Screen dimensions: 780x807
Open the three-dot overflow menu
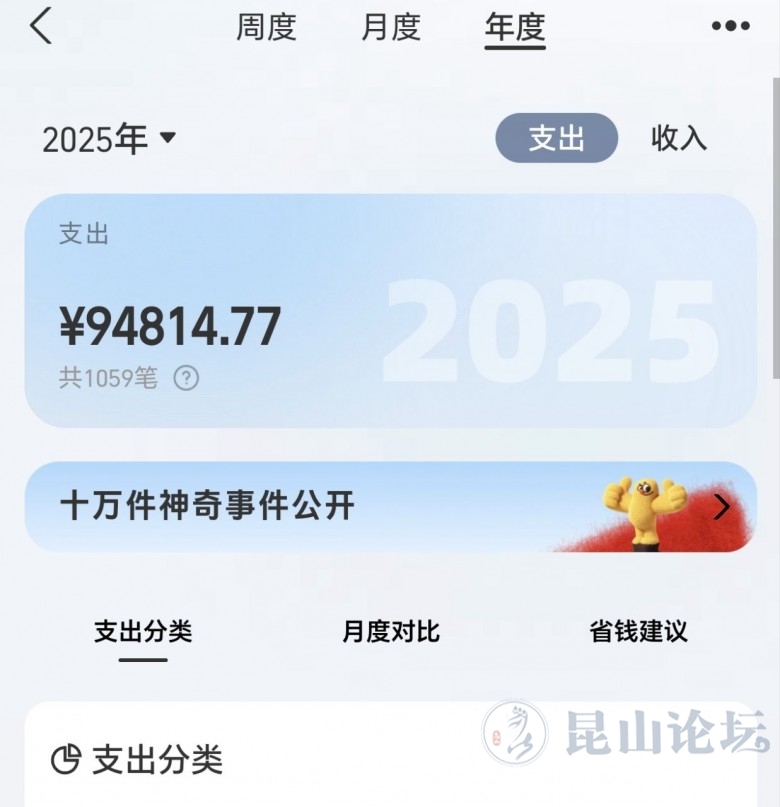pos(730,27)
